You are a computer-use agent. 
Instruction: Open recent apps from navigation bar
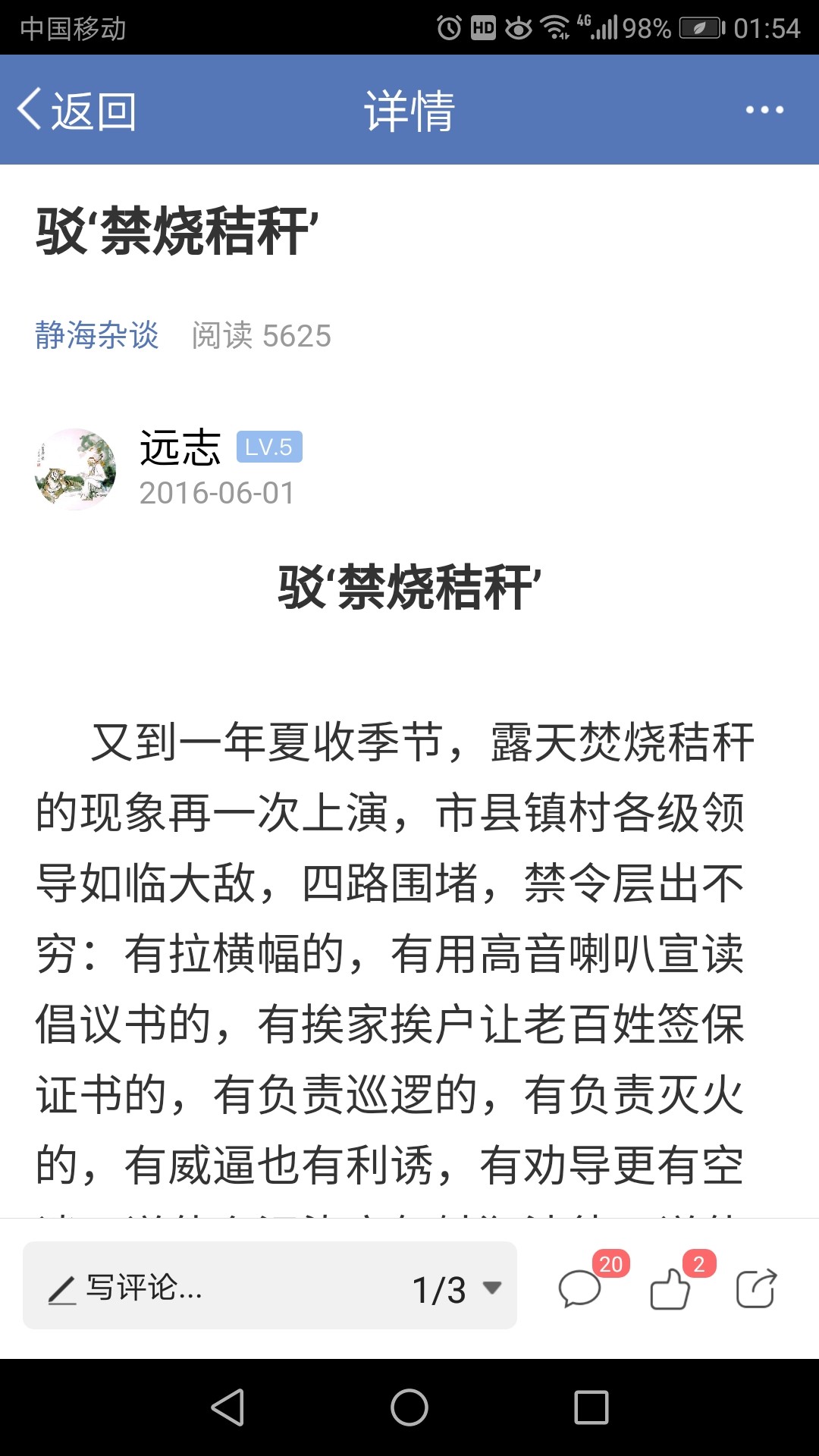coord(591,1407)
